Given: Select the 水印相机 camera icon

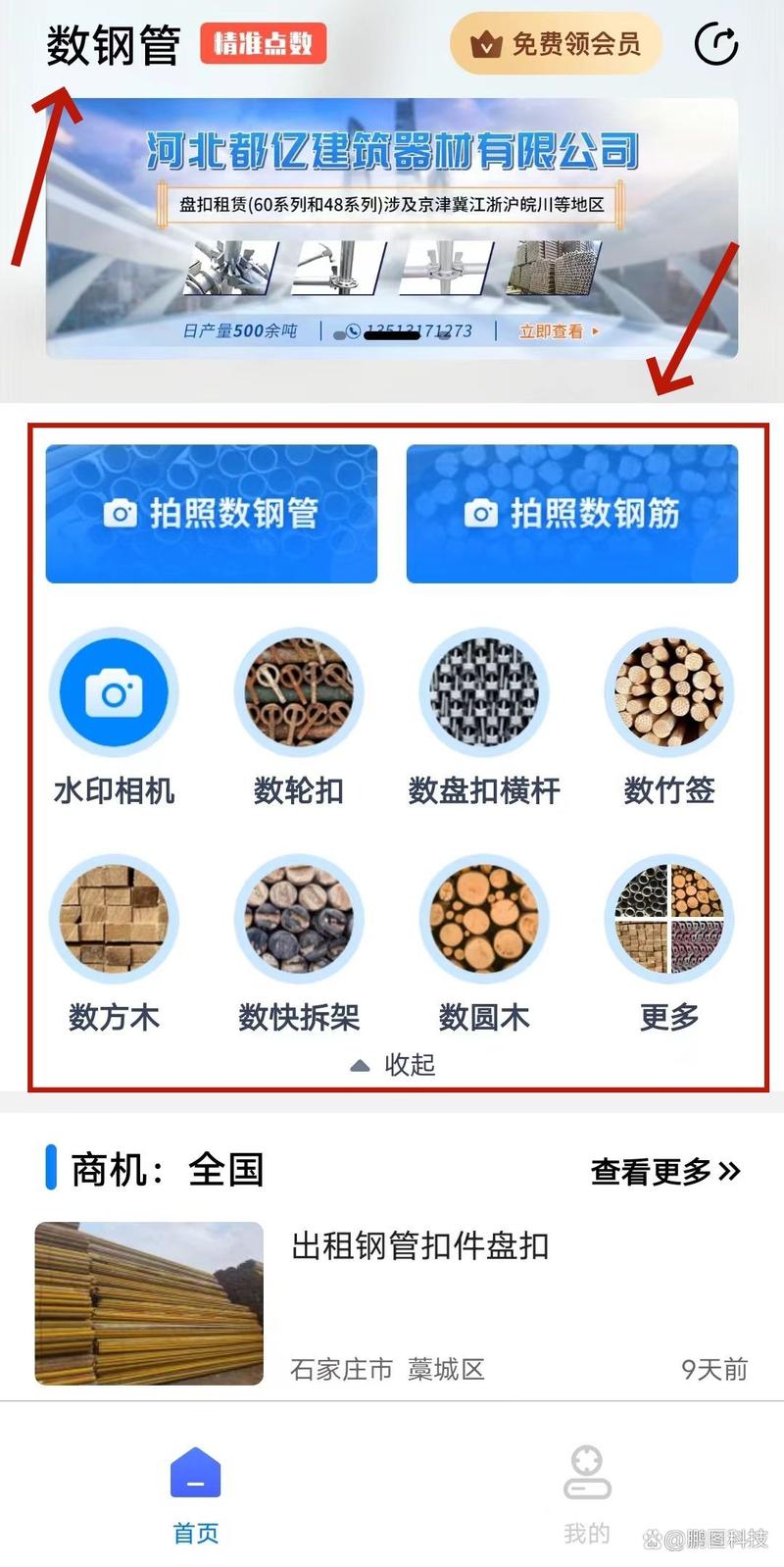Looking at the screenshot, I should 114,692.
